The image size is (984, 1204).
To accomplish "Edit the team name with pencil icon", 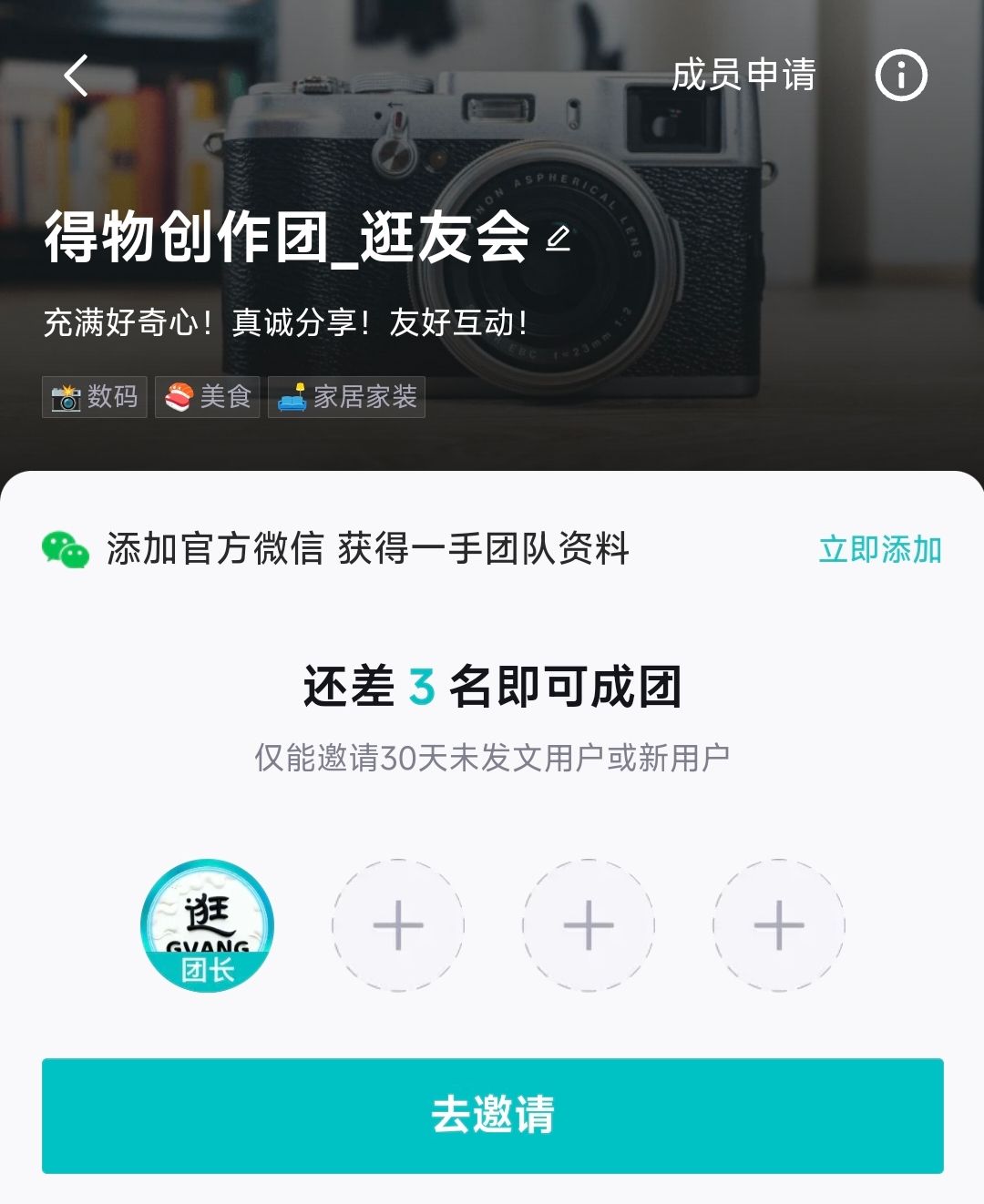I will tap(559, 238).
